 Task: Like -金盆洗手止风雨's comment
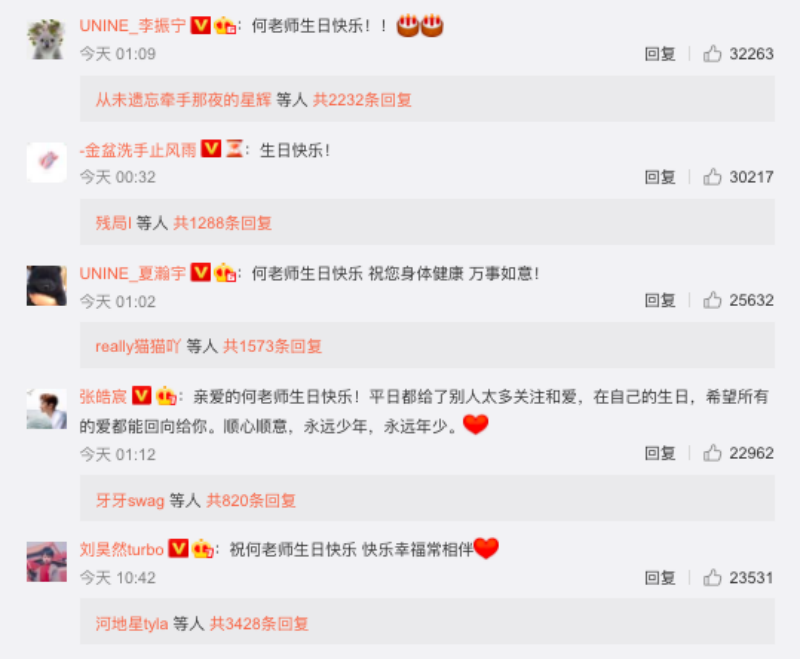[x=713, y=177]
